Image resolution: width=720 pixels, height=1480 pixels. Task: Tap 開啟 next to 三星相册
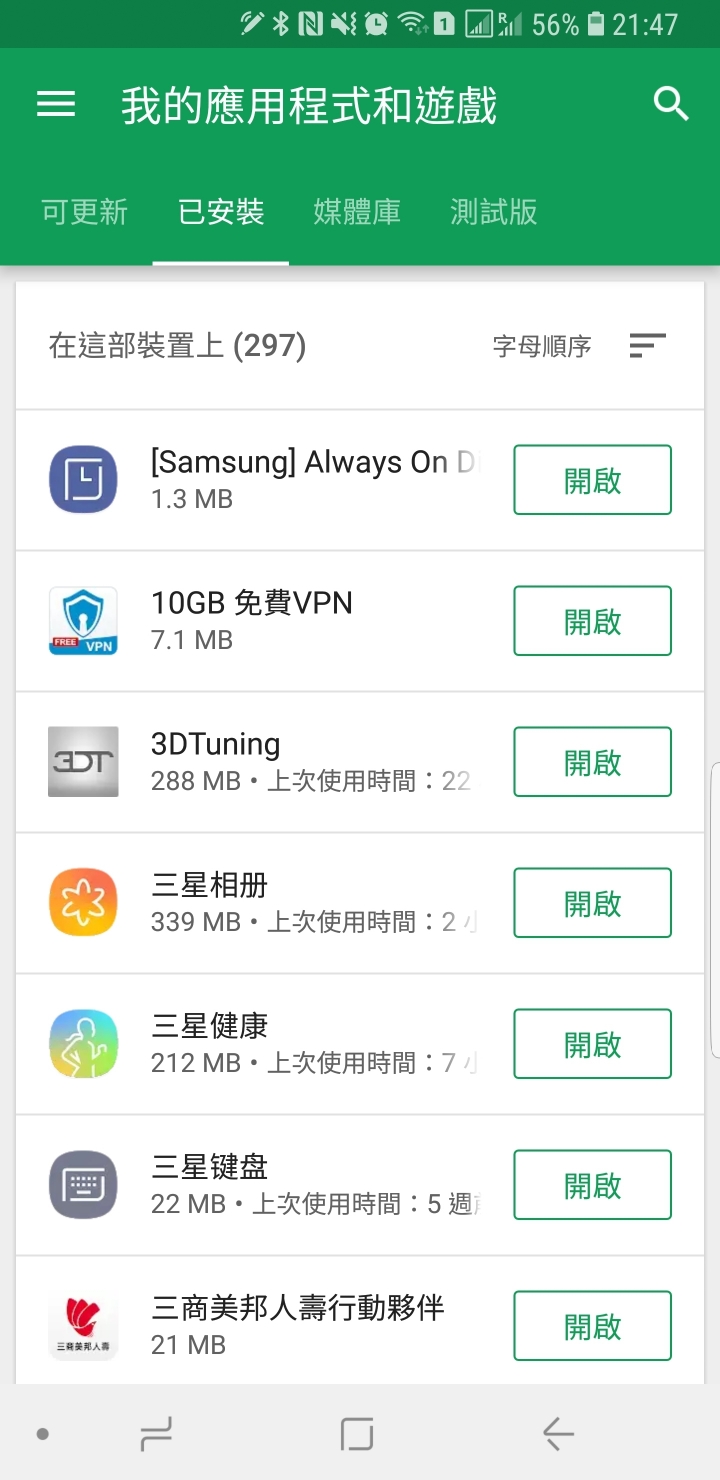click(593, 903)
